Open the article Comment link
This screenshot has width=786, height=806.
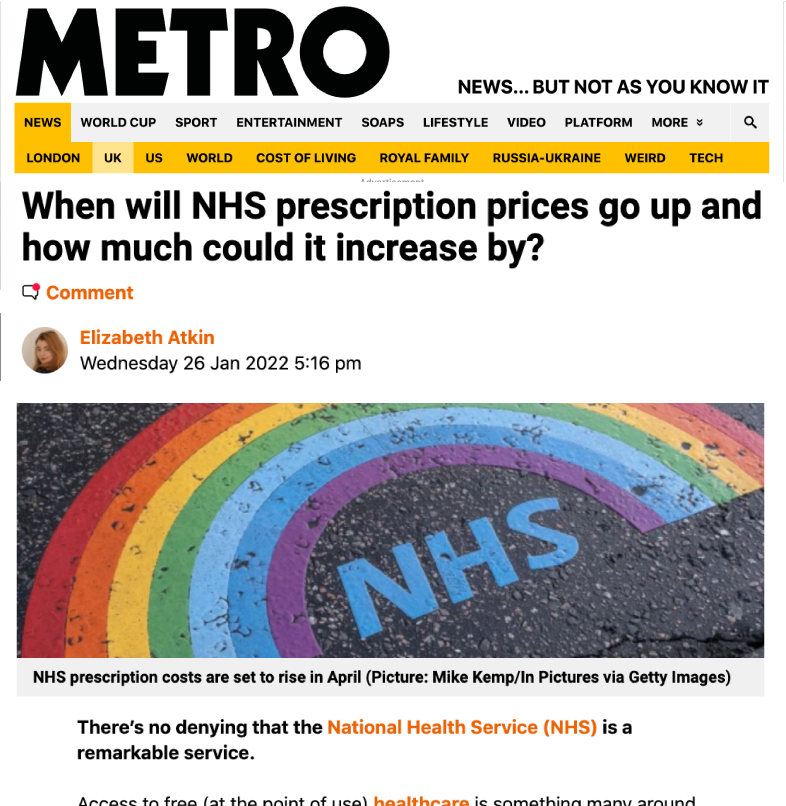point(89,293)
